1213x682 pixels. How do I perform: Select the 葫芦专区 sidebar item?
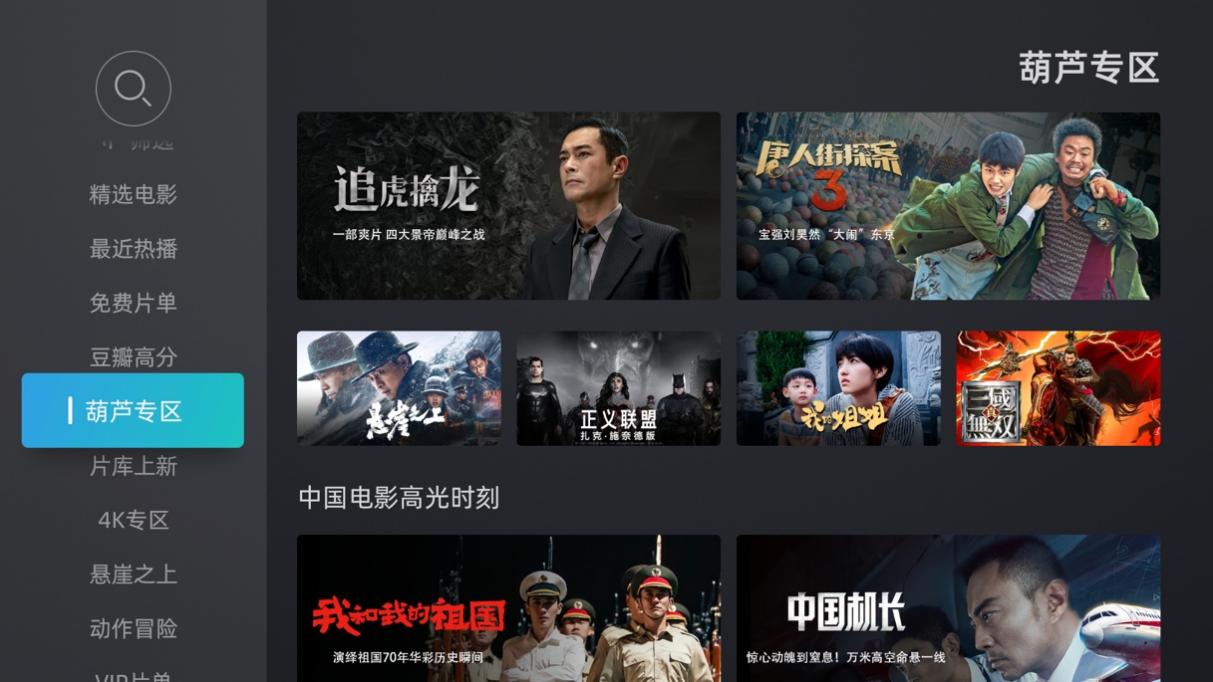pos(133,411)
